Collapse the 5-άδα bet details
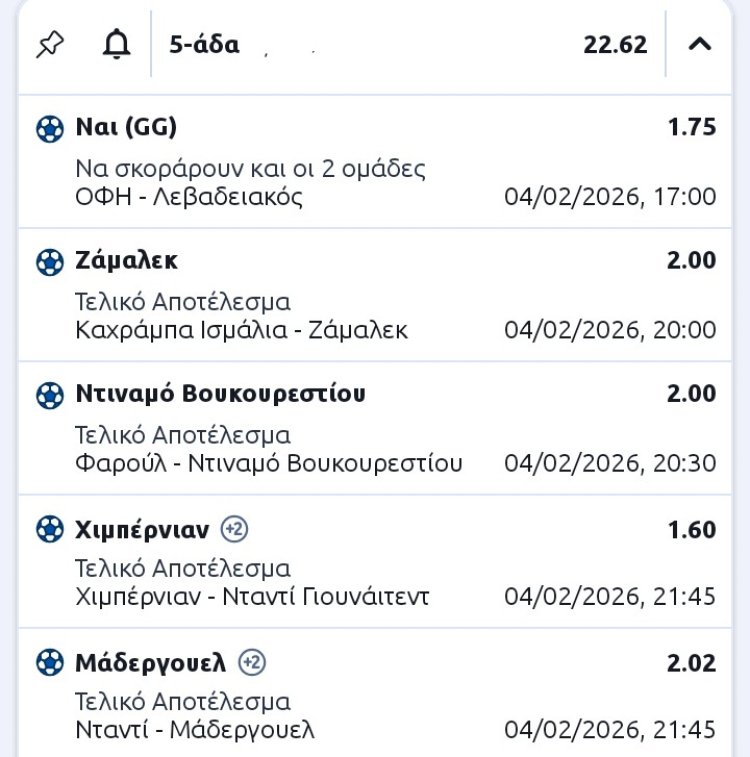 (701, 45)
